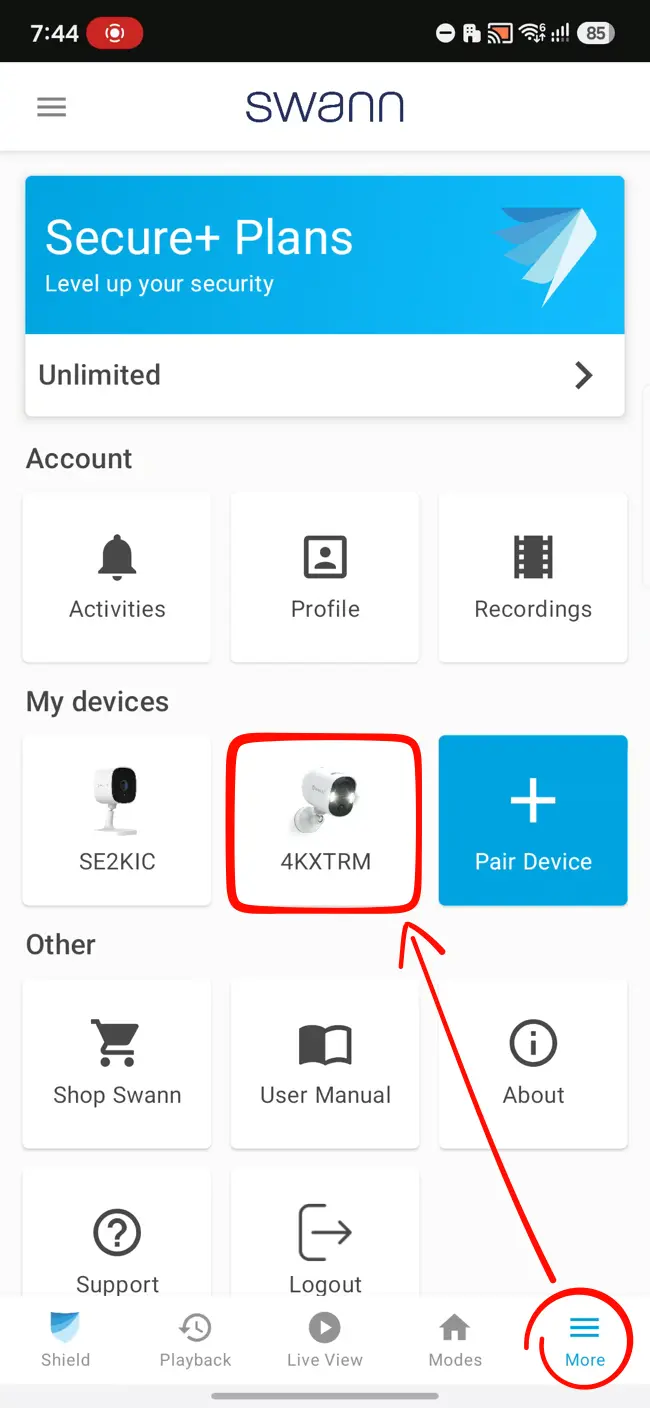
Task: Switch to the Modes tab
Action: pyautogui.click(x=455, y=1340)
